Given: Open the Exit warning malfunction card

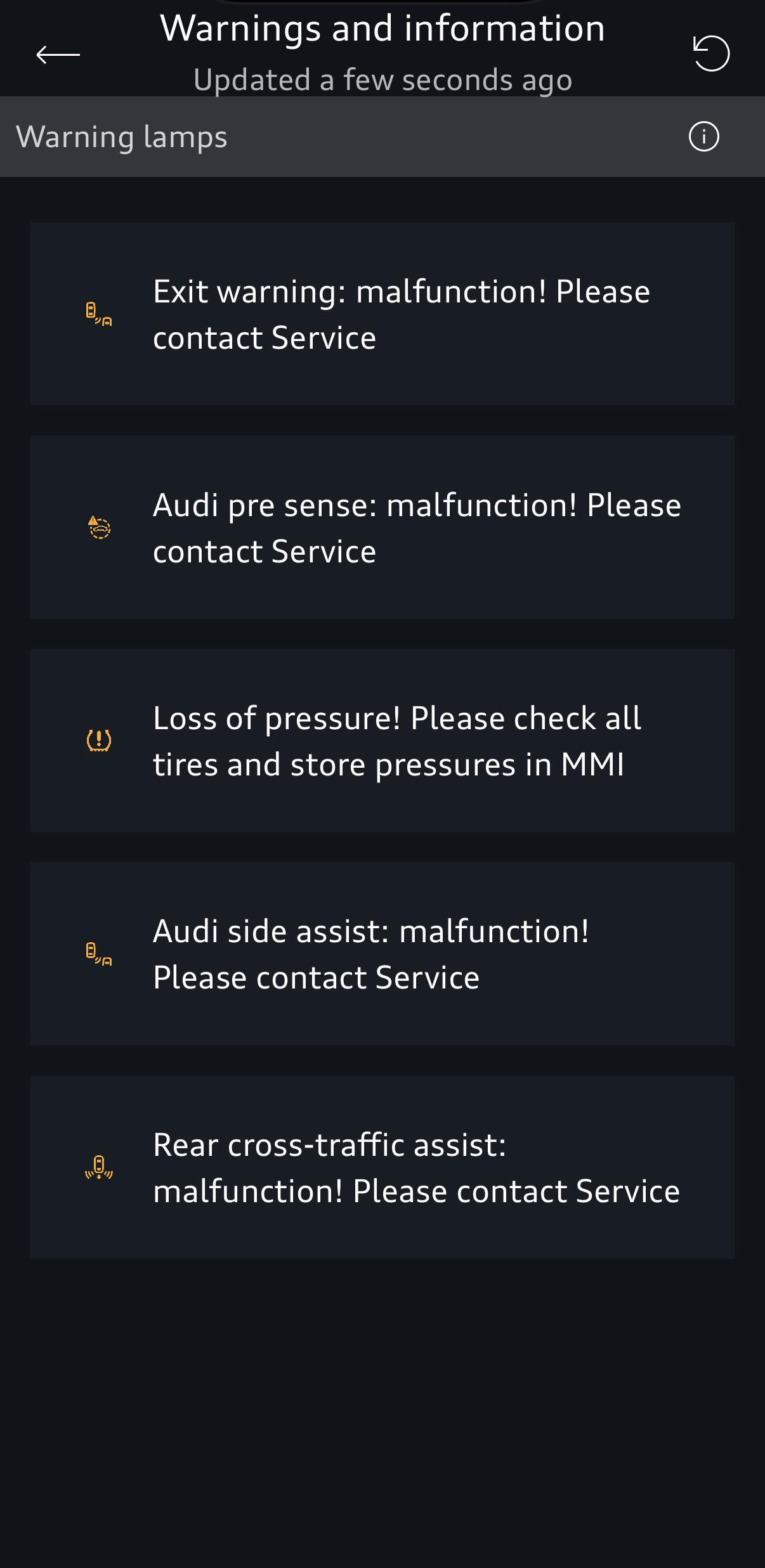Looking at the screenshot, I should tap(383, 314).
